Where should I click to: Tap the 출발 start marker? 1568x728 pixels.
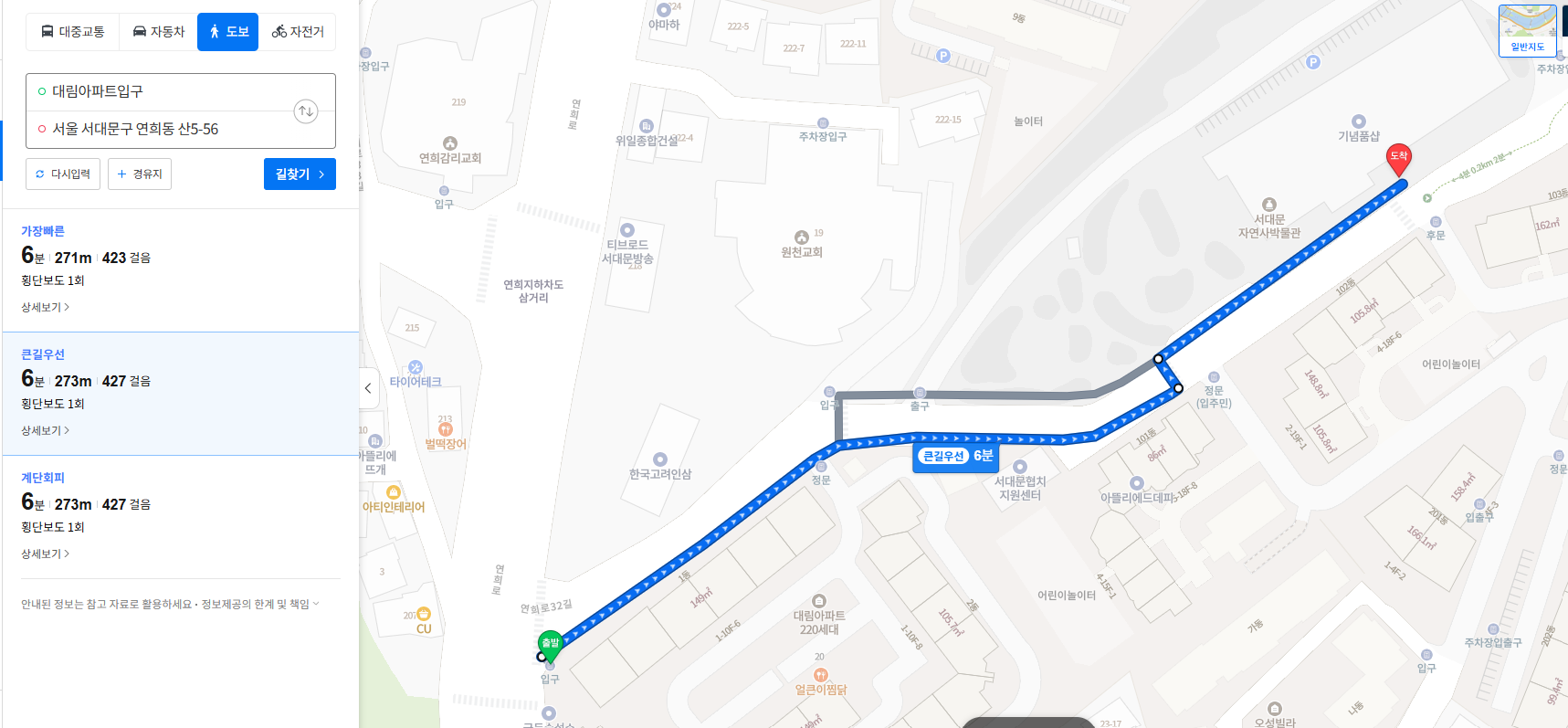coord(550,644)
